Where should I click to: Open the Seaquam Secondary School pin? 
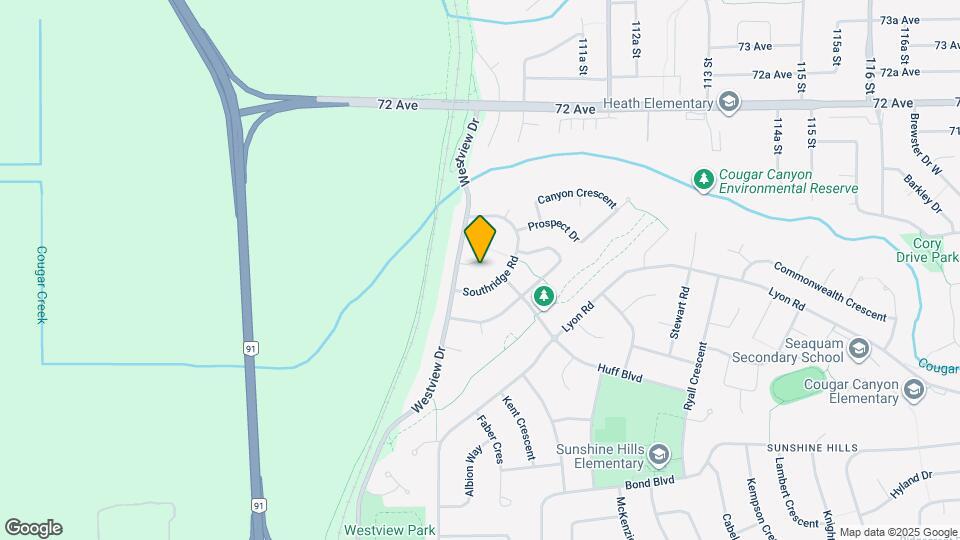[859, 349]
